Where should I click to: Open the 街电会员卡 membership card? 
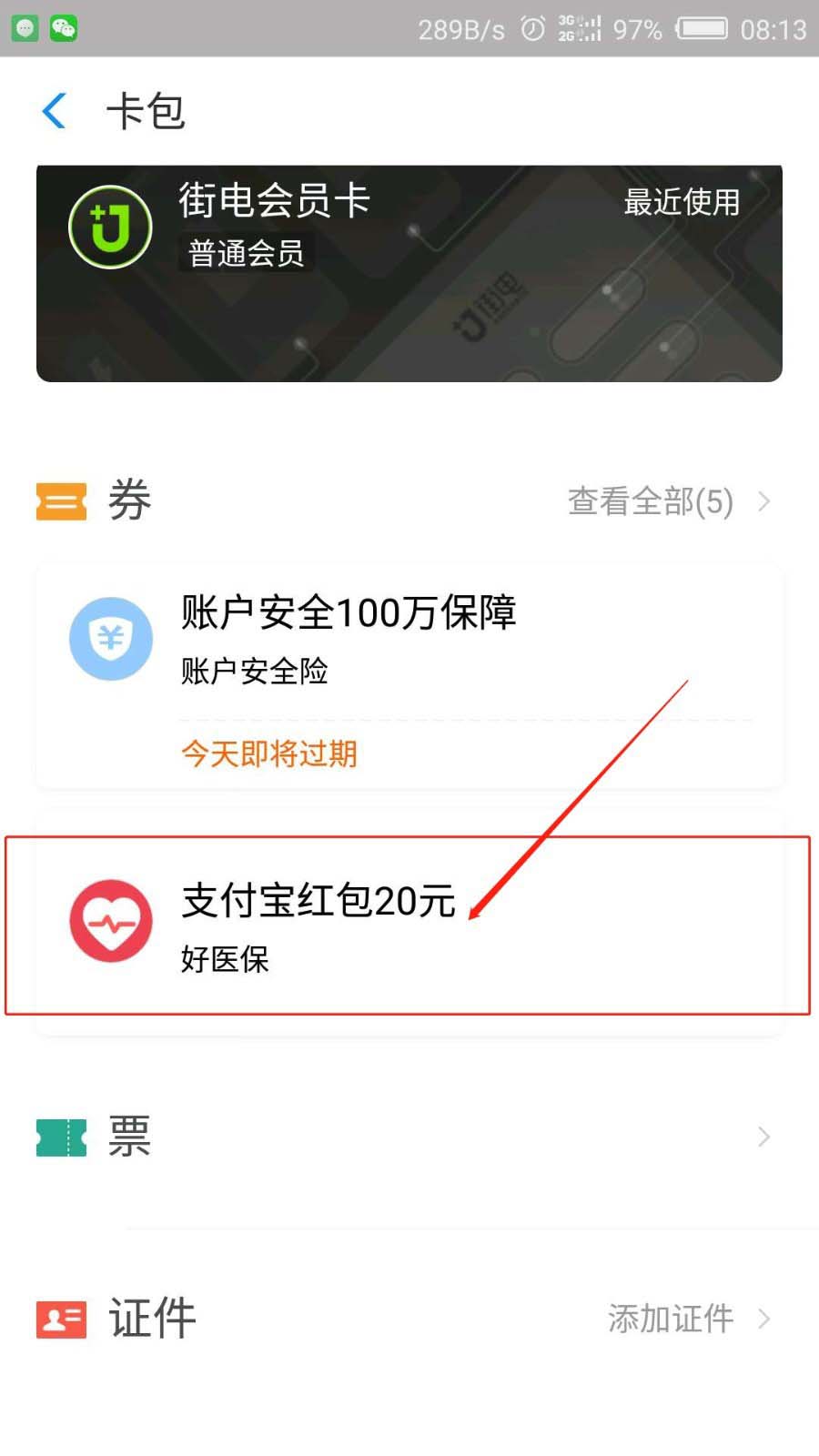(x=409, y=273)
